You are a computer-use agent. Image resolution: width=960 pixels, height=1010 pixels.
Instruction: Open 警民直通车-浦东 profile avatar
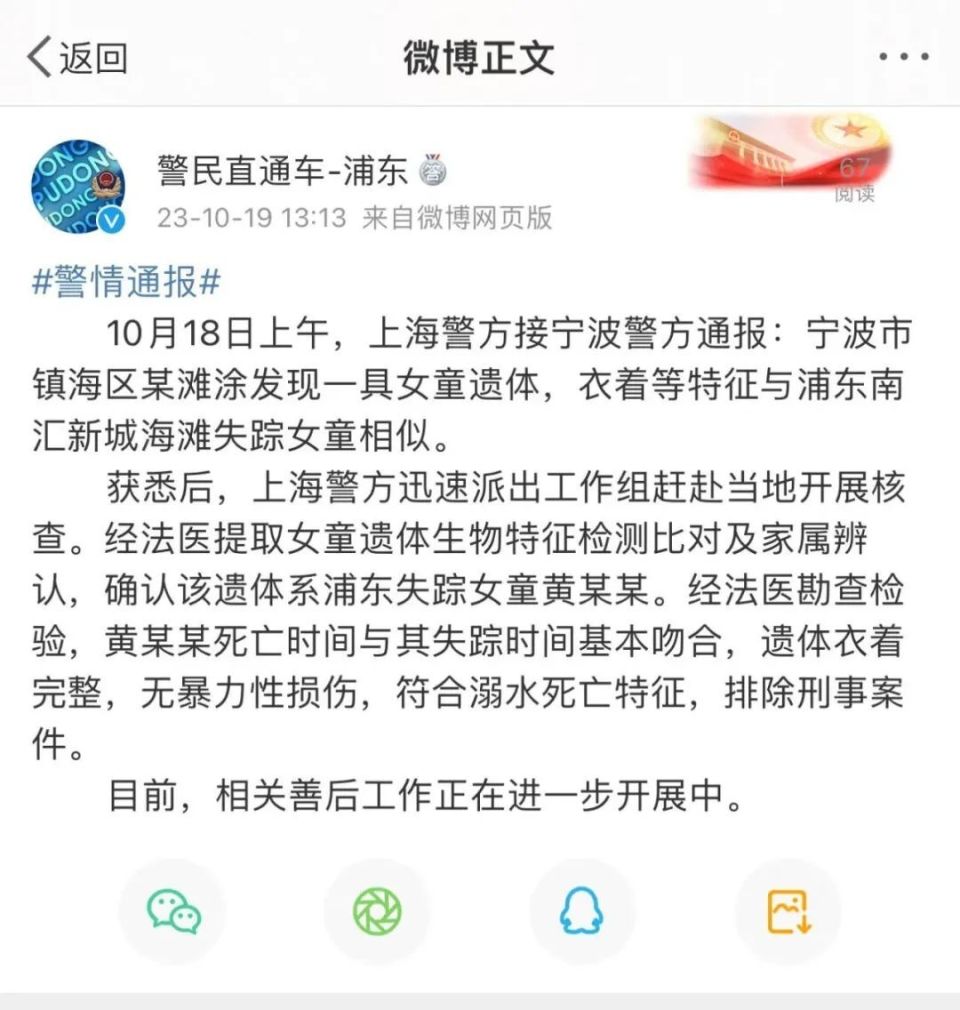pos(79,187)
